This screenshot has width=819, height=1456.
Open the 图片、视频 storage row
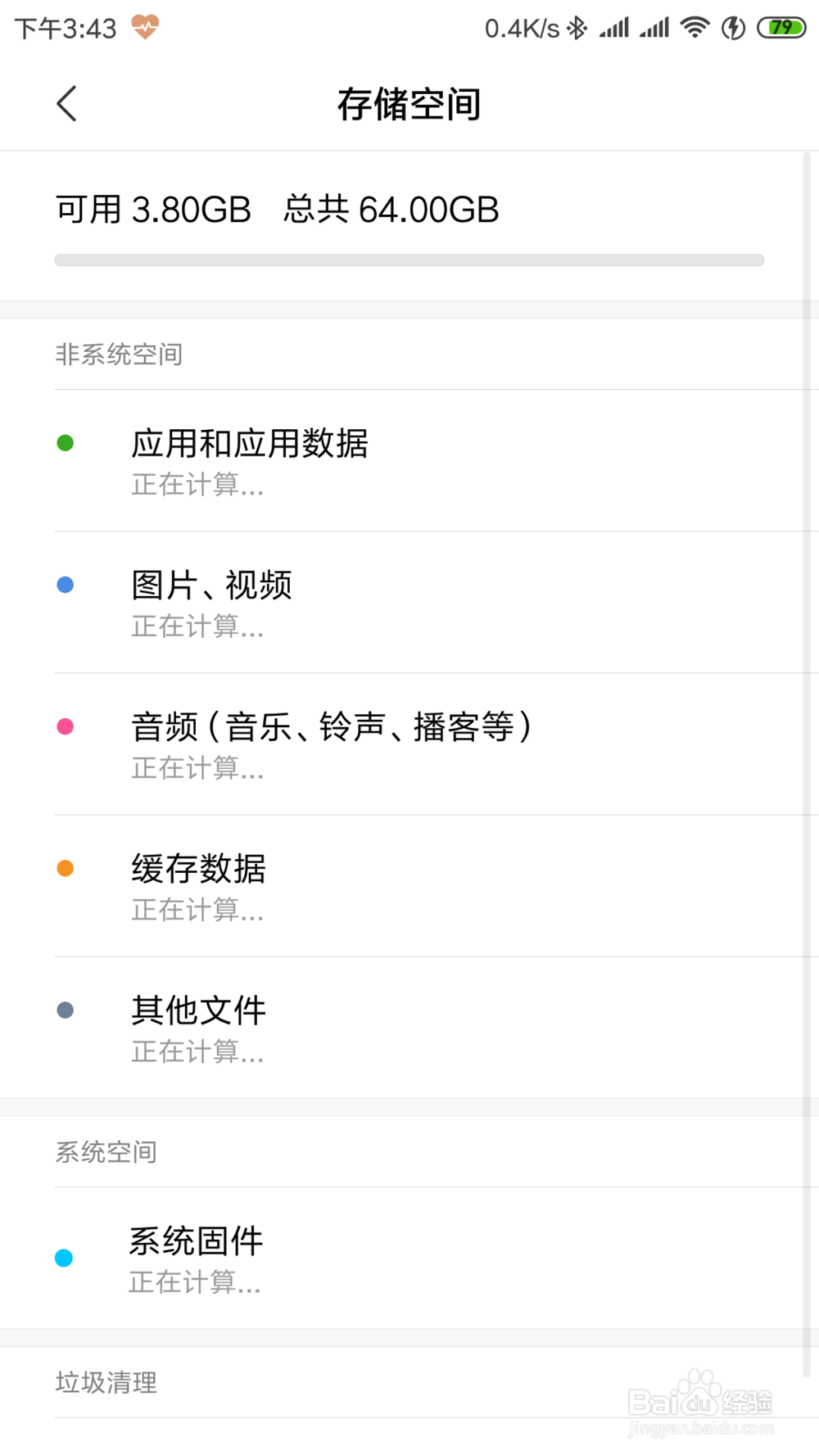pyautogui.click(x=409, y=602)
